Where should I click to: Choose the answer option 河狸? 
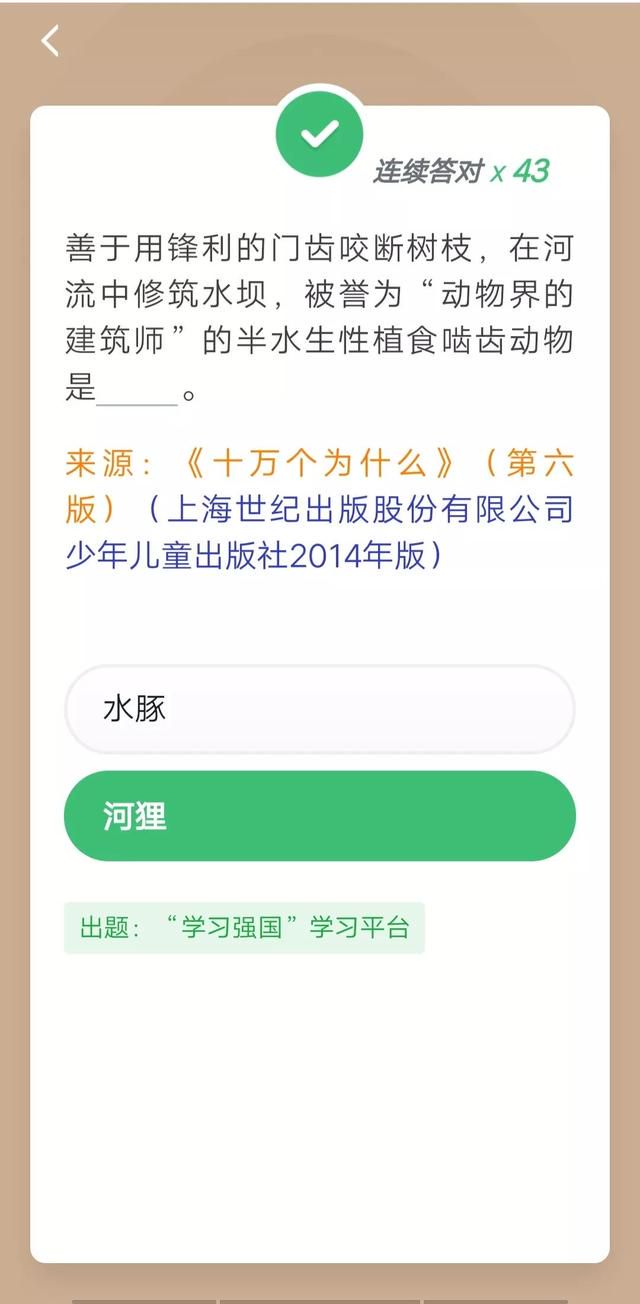(x=319, y=816)
